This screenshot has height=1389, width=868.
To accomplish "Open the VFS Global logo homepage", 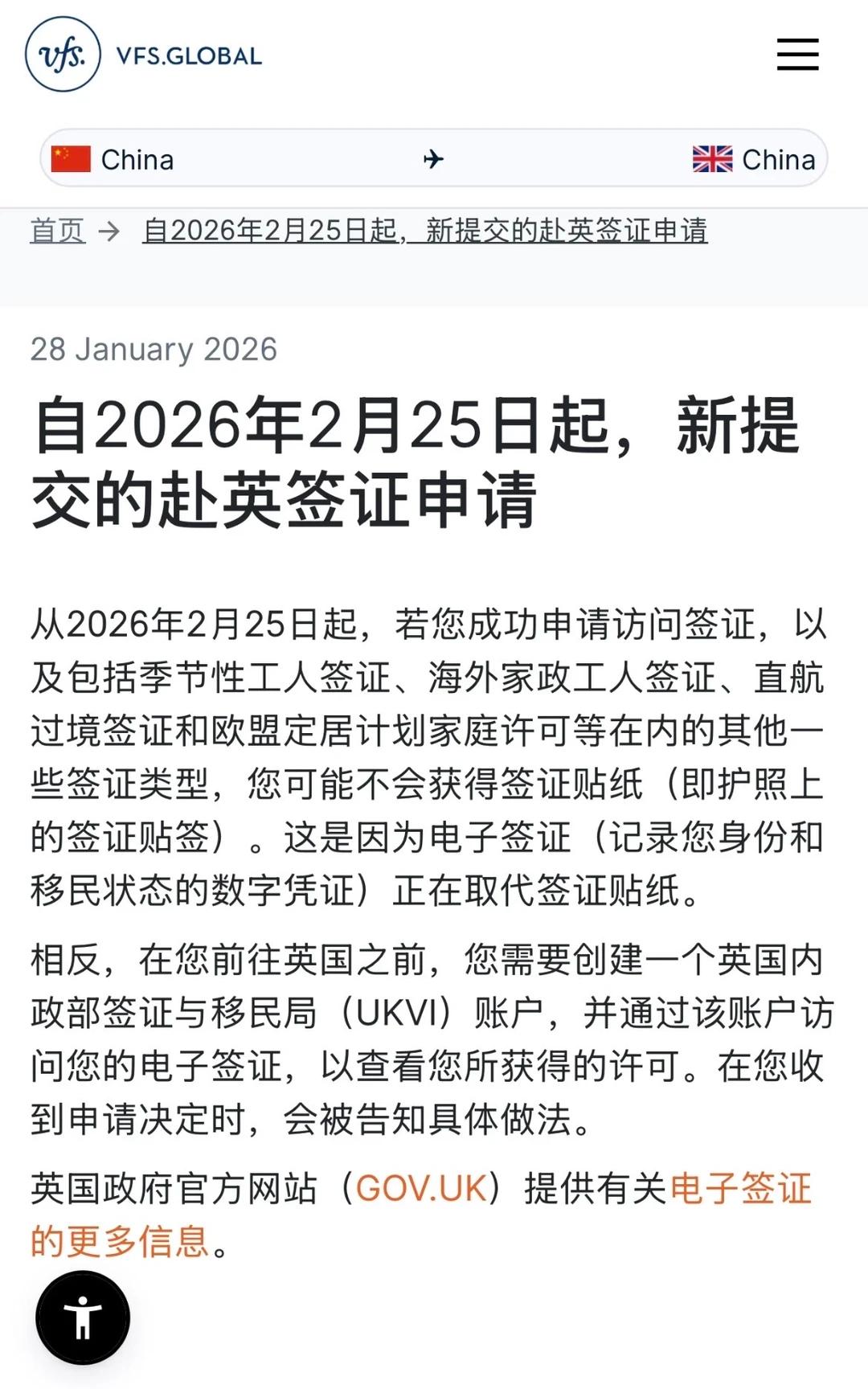I will tap(145, 55).
